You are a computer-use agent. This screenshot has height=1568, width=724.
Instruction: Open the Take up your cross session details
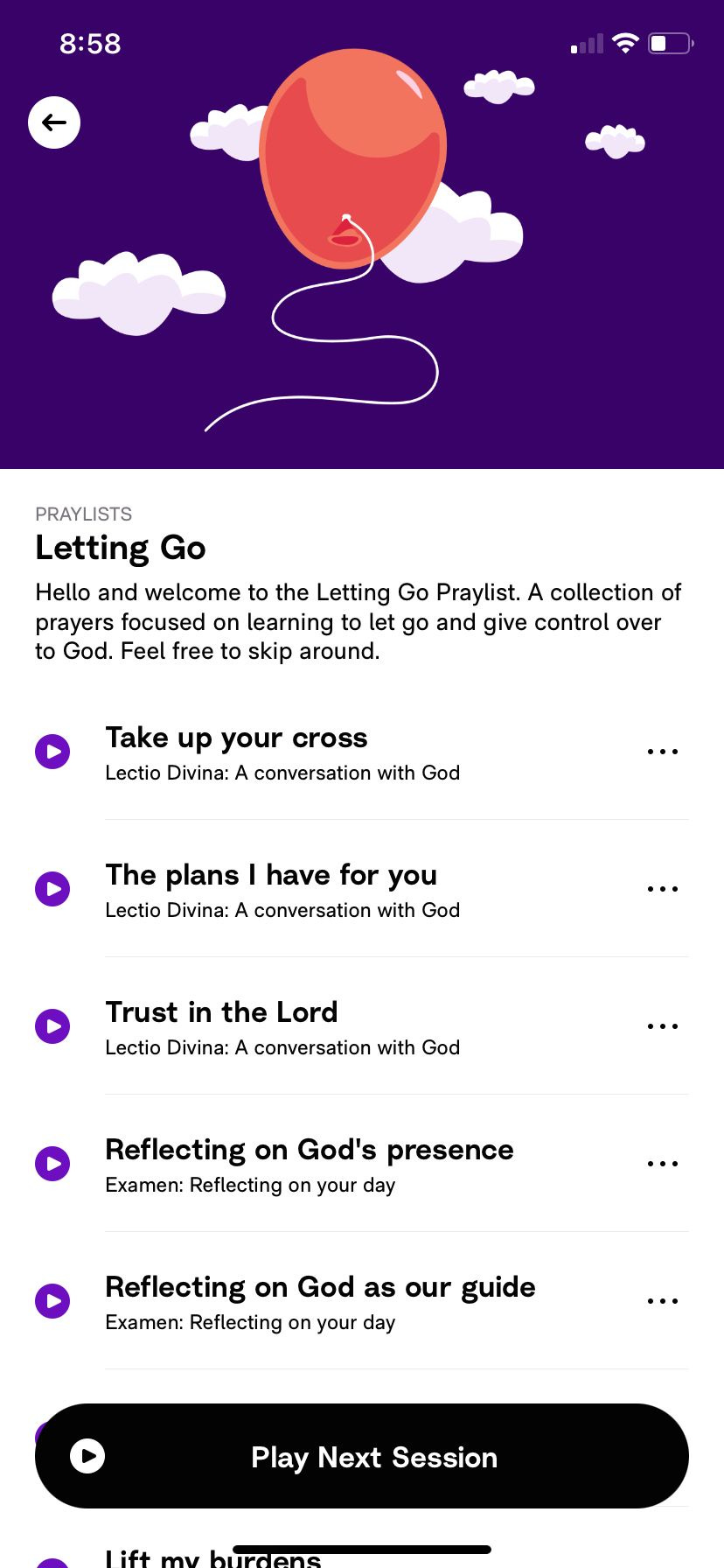click(236, 738)
